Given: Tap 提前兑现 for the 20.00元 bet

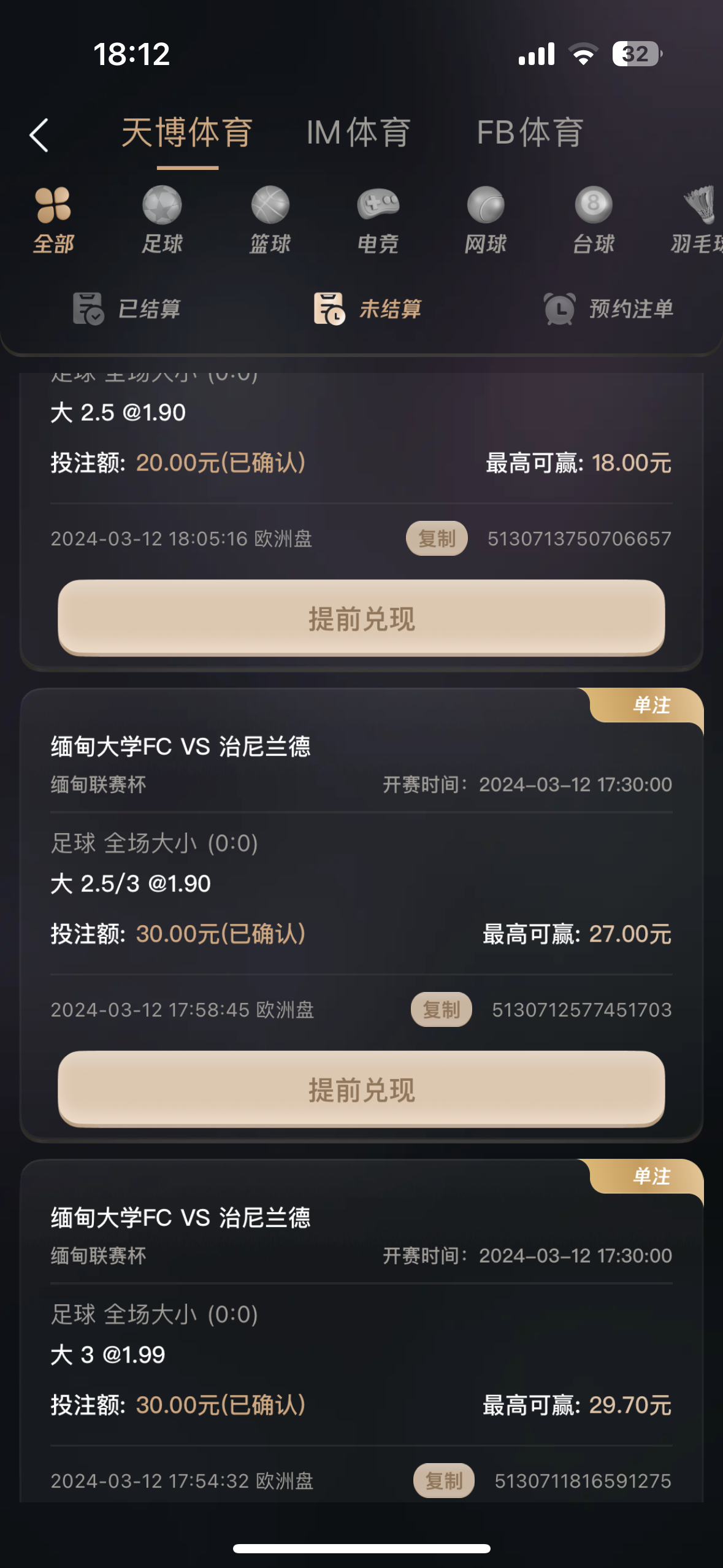Looking at the screenshot, I should 361,618.
